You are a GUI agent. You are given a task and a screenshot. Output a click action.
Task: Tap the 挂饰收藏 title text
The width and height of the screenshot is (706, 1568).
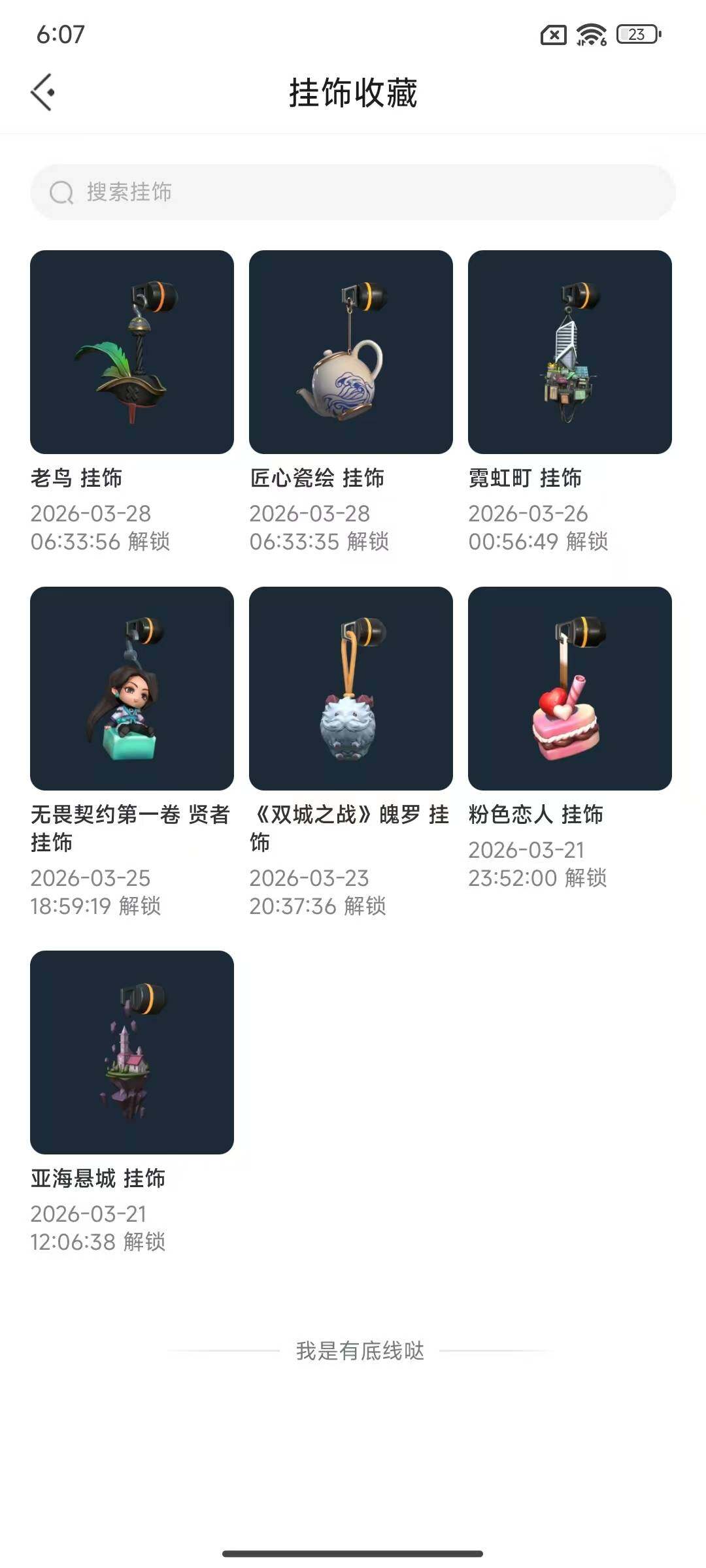pyautogui.click(x=353, y=91)
